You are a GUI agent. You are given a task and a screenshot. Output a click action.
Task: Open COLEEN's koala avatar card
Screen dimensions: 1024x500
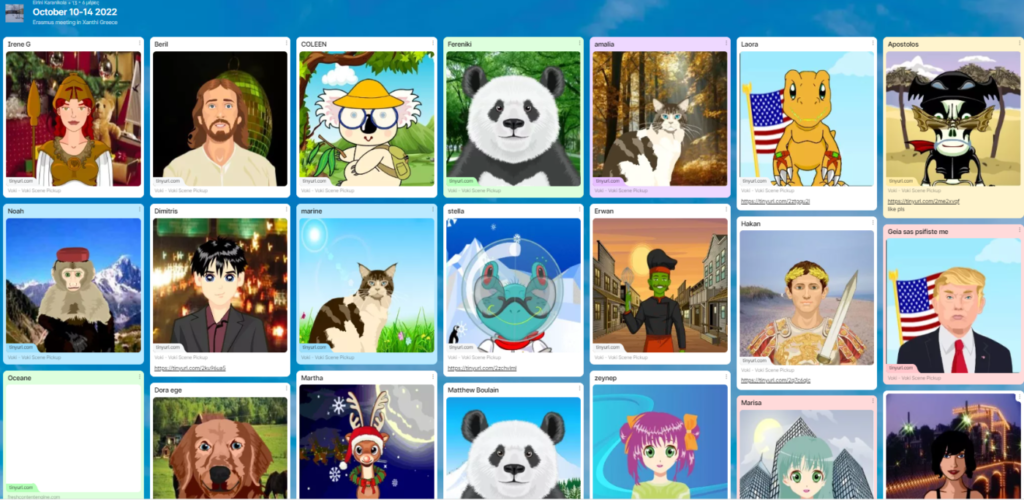[366, 118]
